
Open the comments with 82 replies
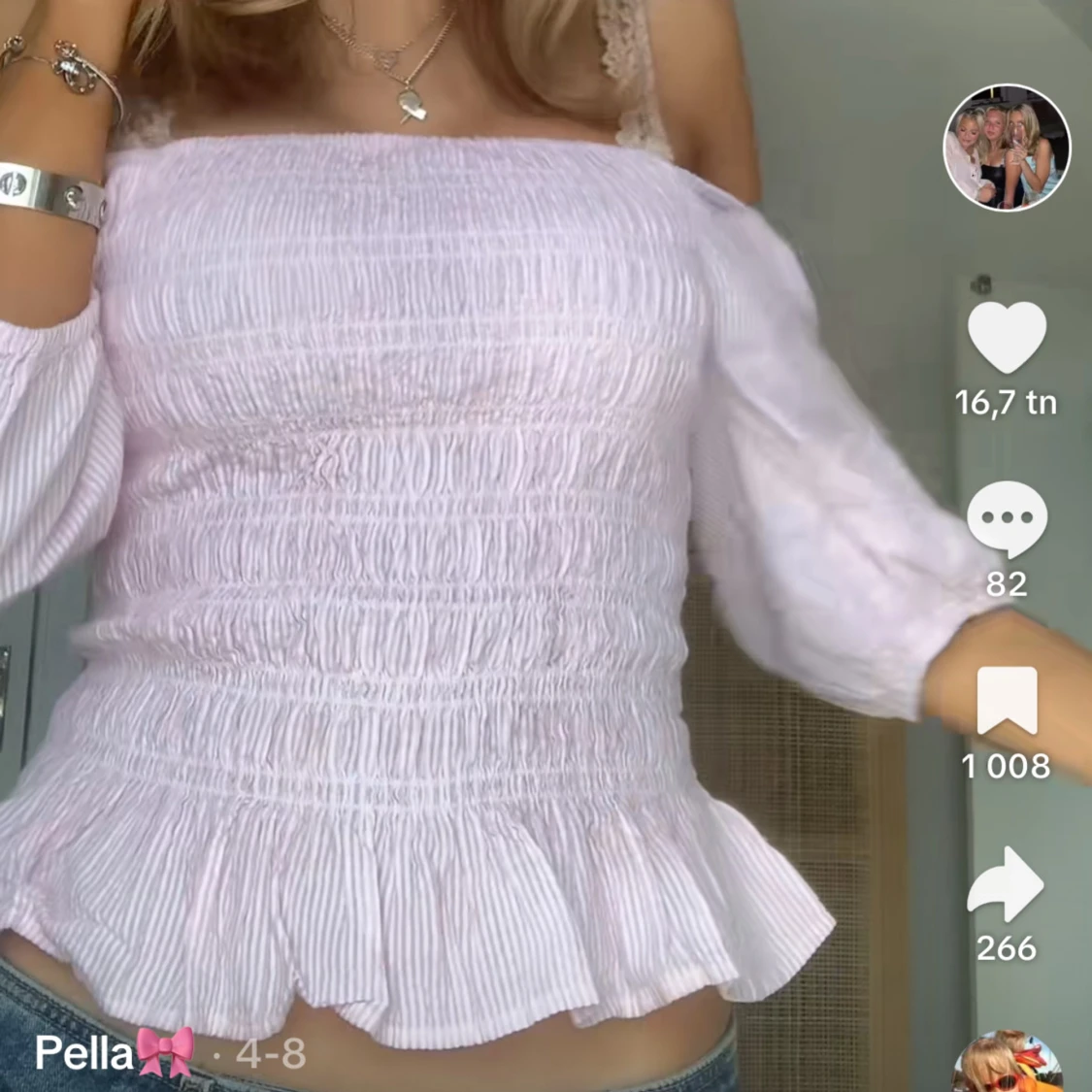pos(1007,519)
